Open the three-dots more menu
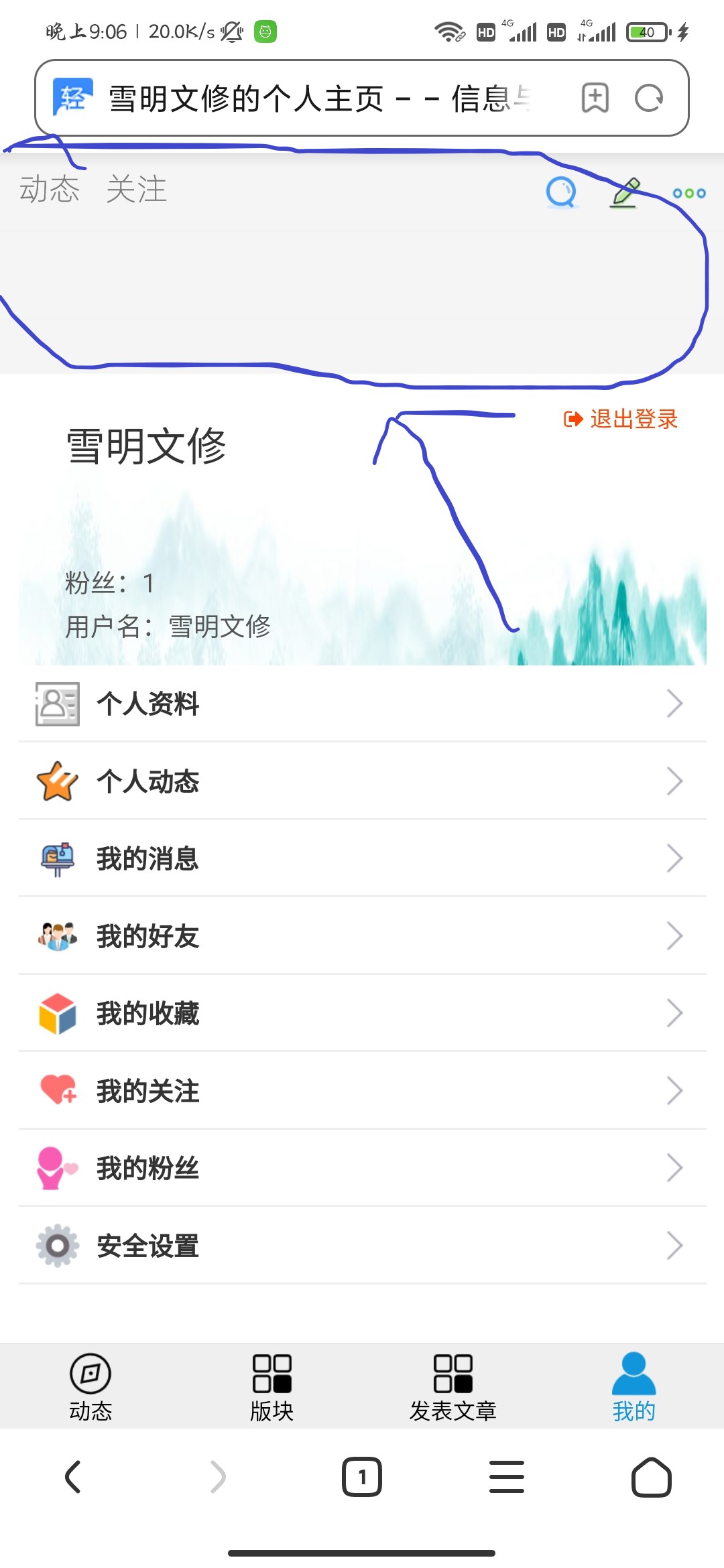Image resolution: width=724 pixels, height=1568 pixels. tap(689, 193)
